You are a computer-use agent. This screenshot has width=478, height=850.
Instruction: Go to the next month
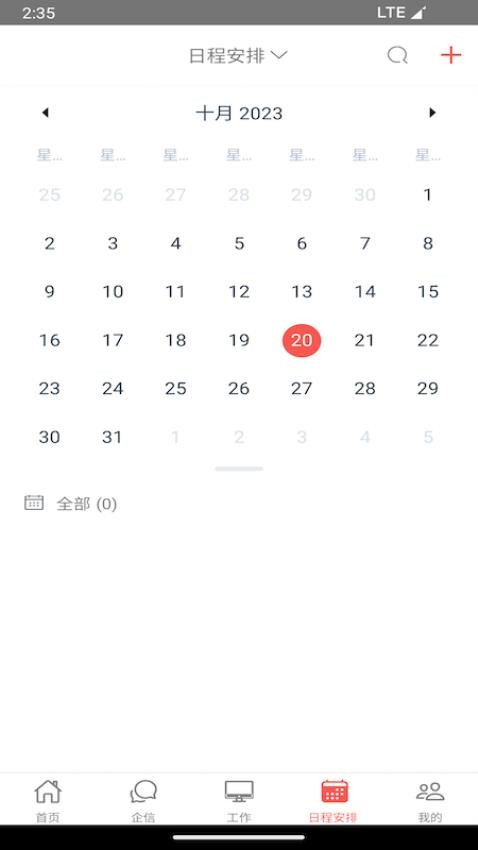coord(432,113)
